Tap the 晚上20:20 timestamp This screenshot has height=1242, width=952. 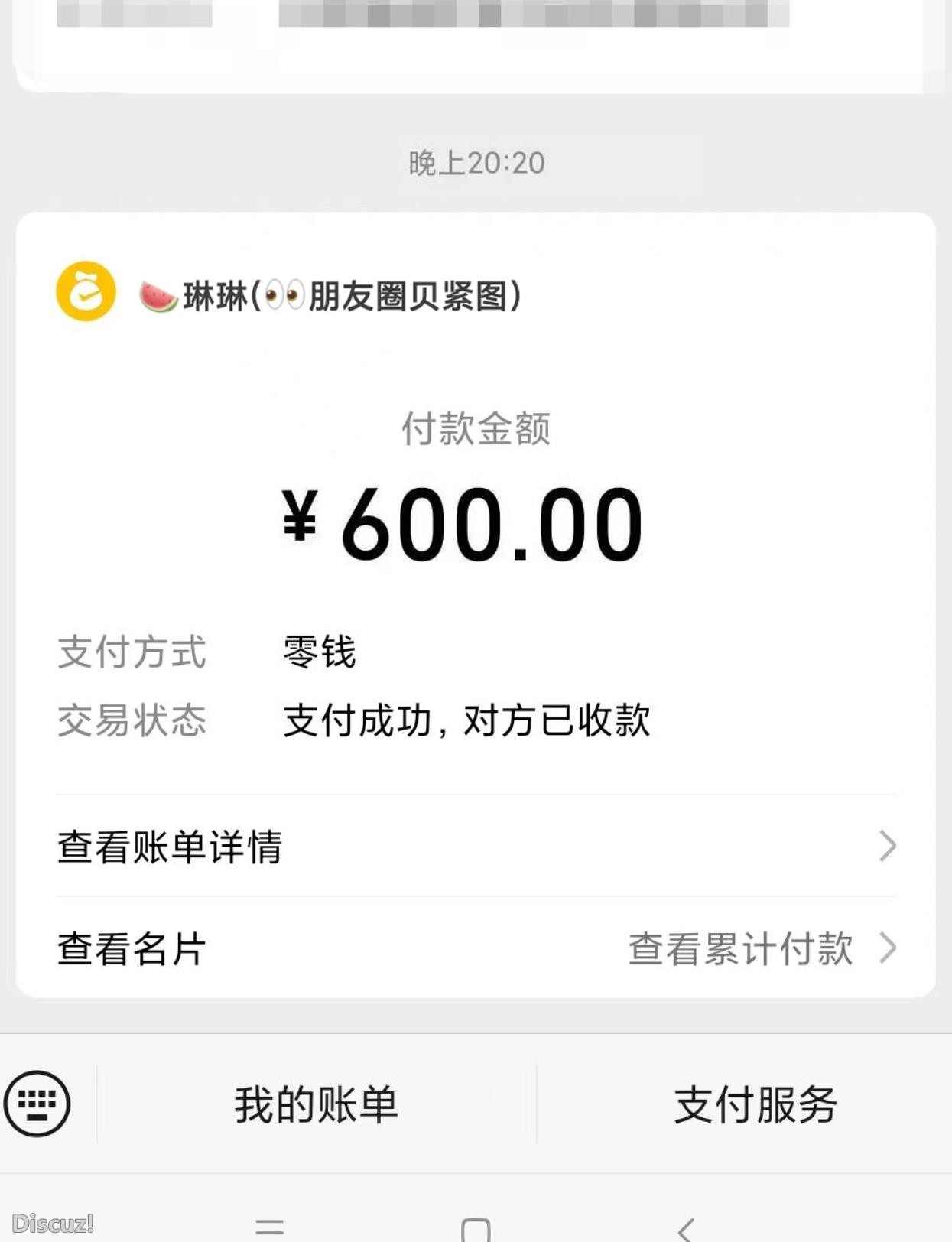pyautogui.click(x=476, y=161)
